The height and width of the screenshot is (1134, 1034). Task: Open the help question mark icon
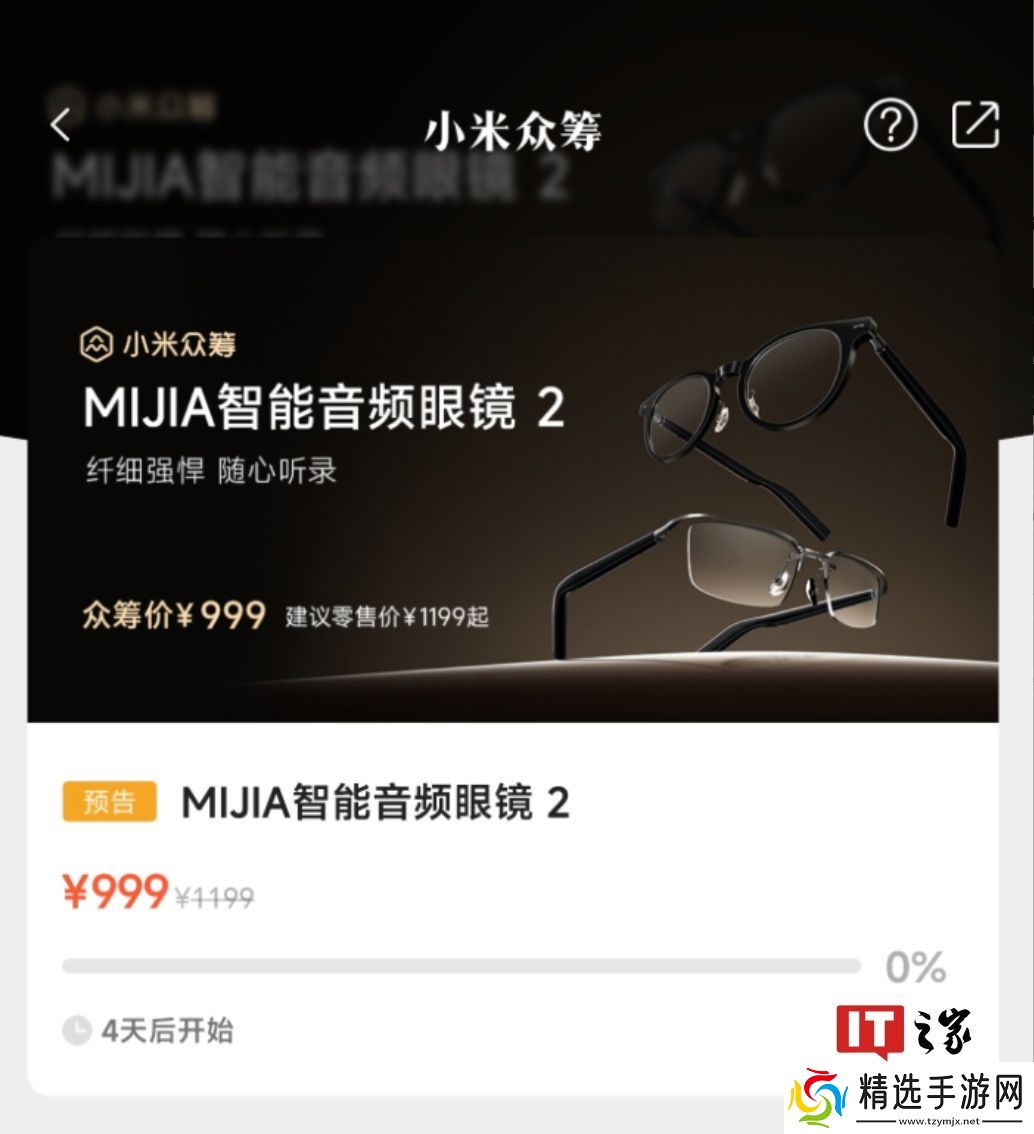(x=889, y=126)
